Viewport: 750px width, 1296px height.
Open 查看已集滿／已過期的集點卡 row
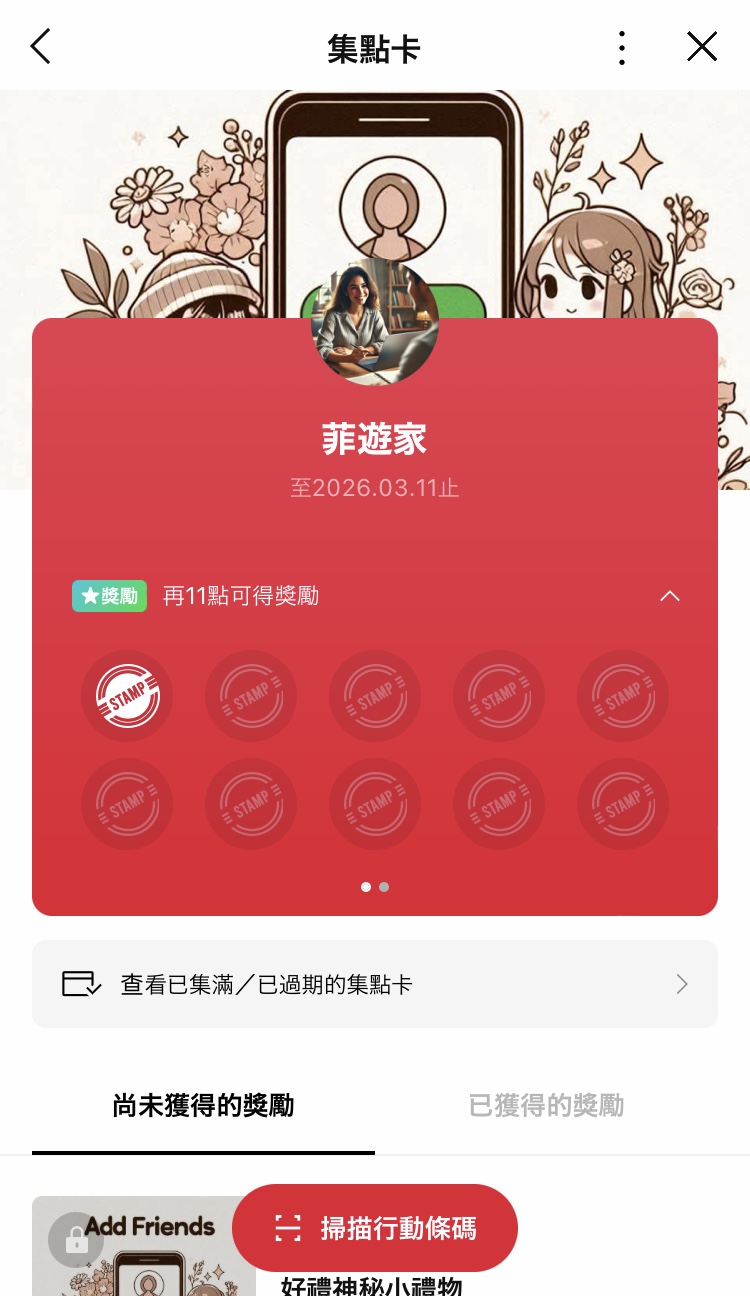pos(375,984)
